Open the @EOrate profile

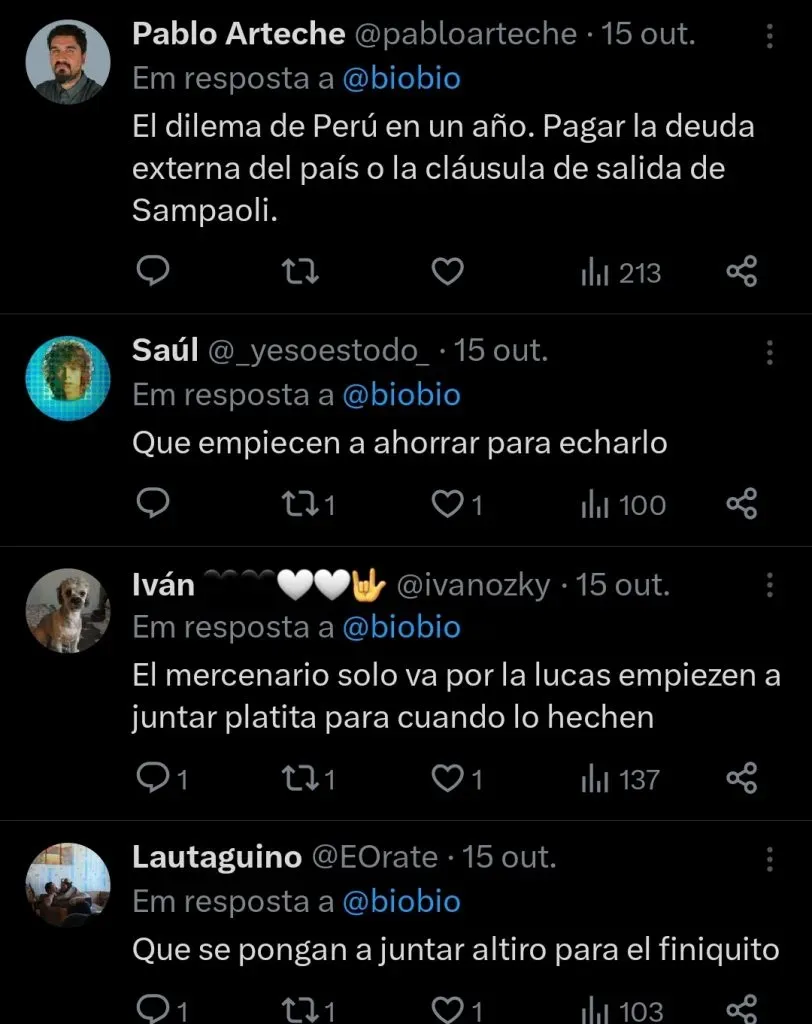click(x=377, y=857)
